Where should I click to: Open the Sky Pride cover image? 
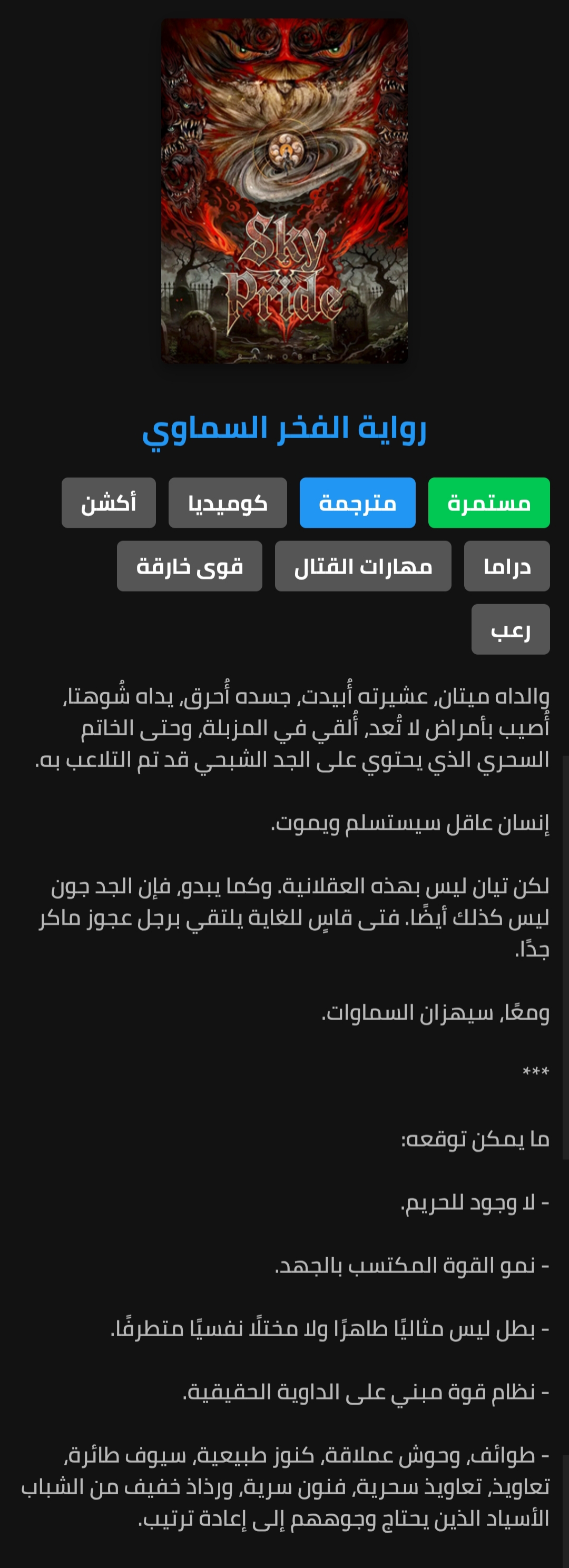click(284, 191)
